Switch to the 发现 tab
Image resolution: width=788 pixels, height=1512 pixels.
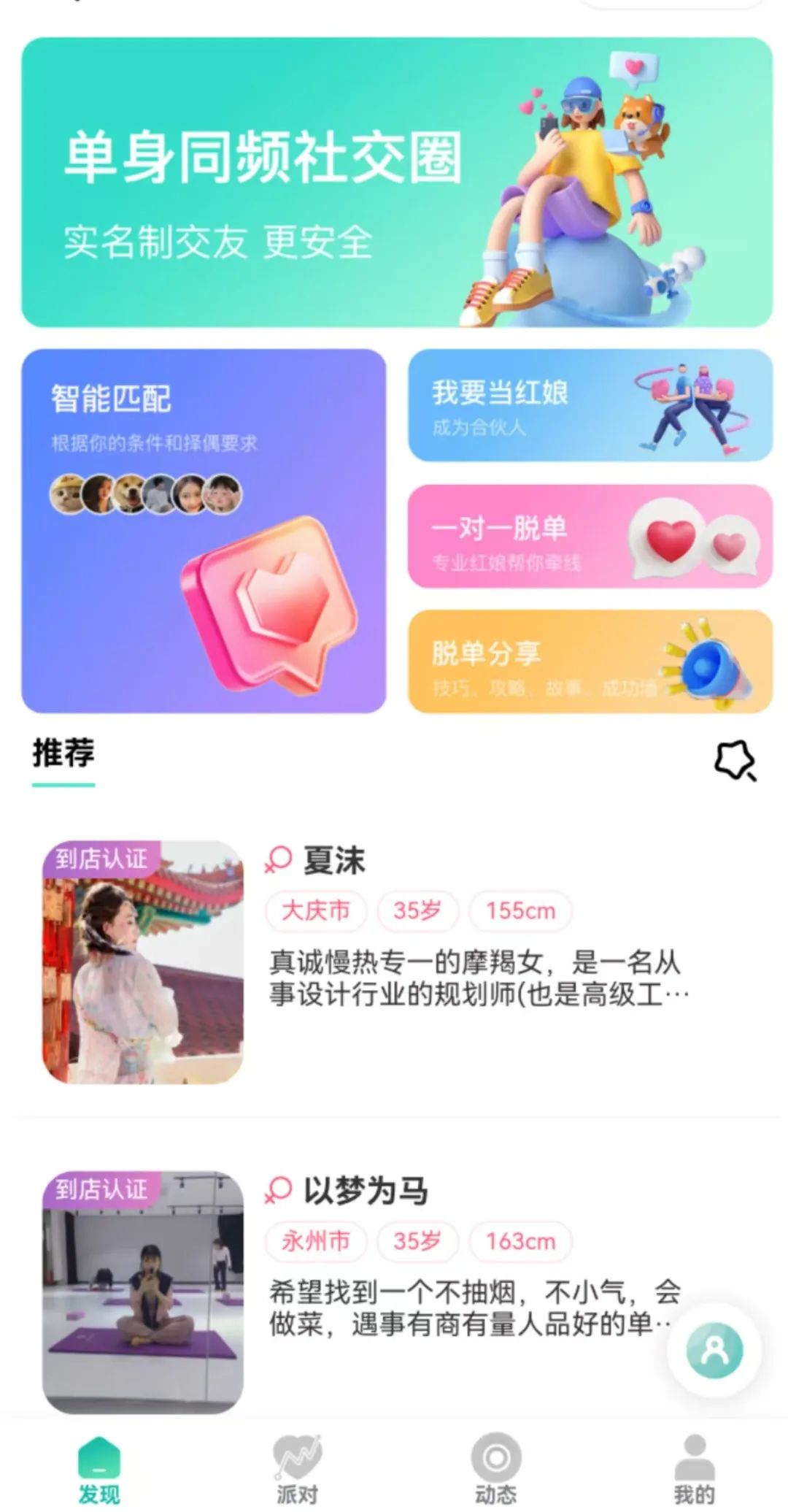click(99, 1469)
